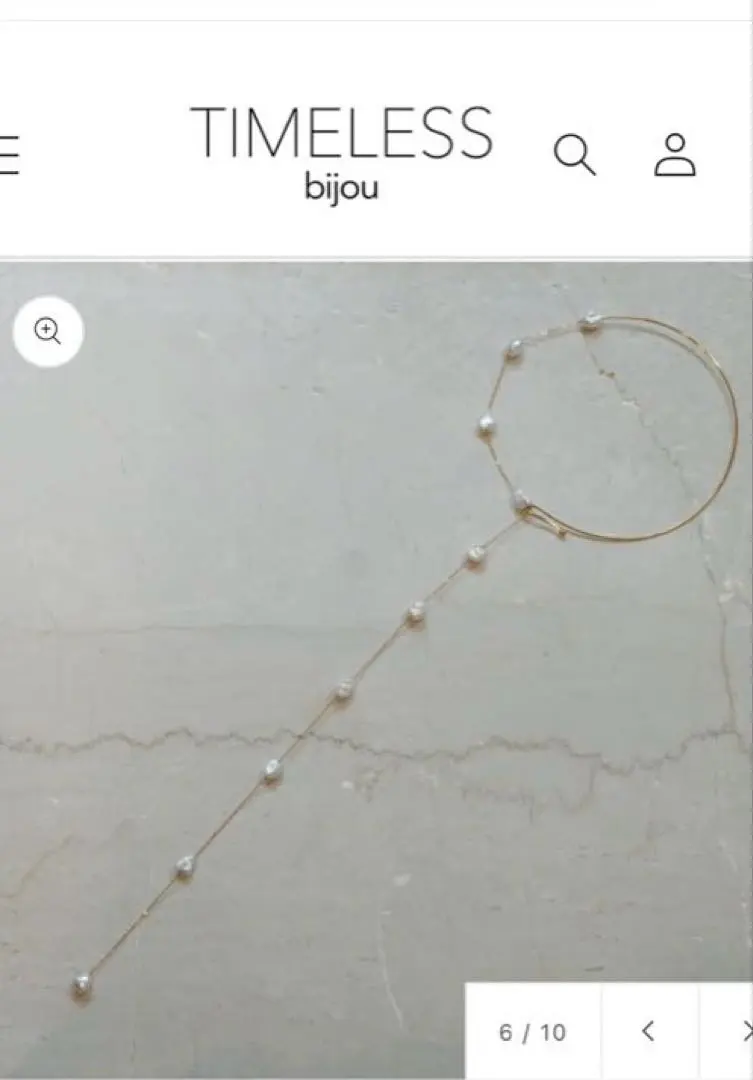This screenshot has width=753, height=1080.
Task: Open the account profile icon
Action: (x=675, y=155)
